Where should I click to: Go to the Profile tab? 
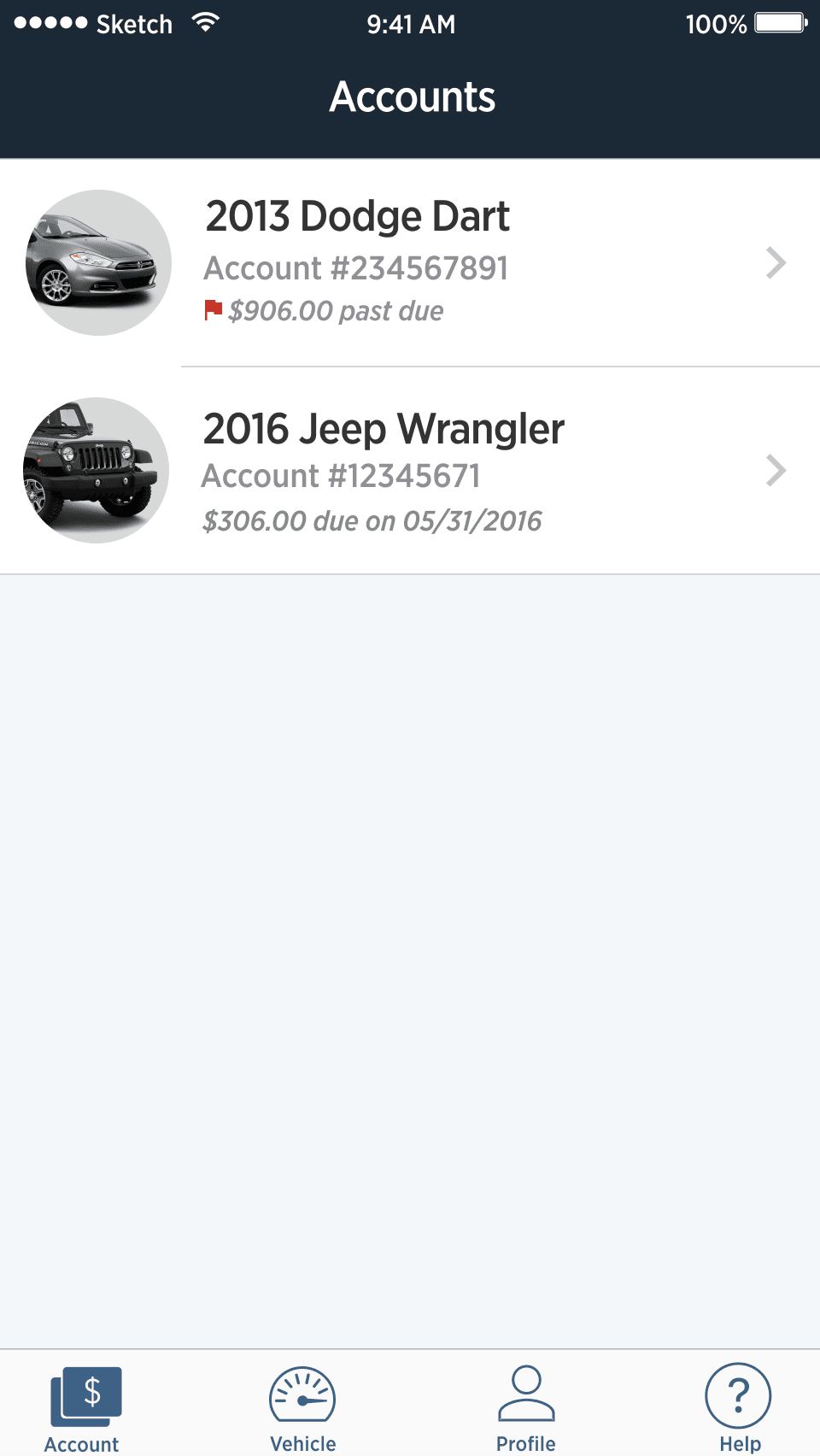[x=525, y=1407]
